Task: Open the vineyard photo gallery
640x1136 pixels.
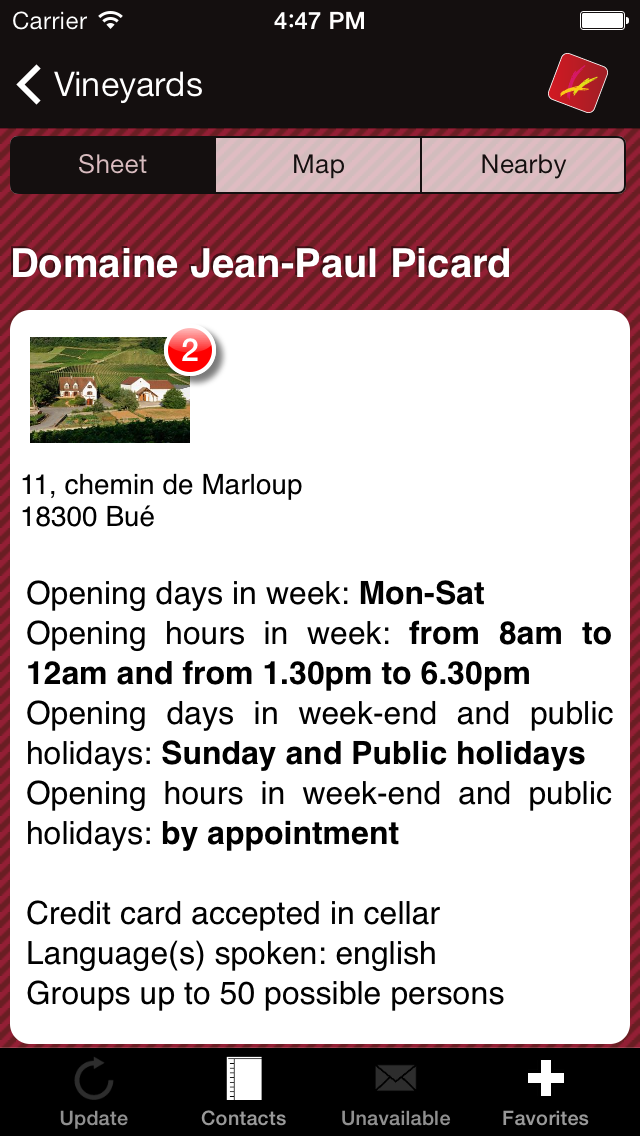Action: click(x=109, y=390)
